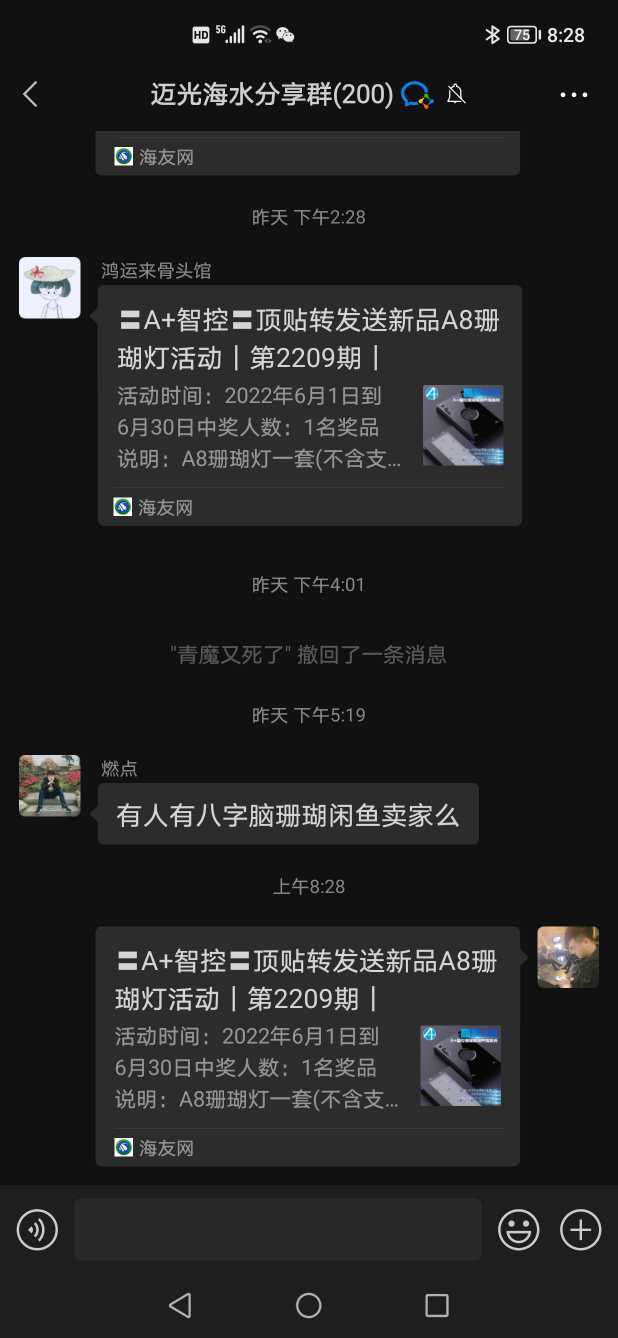The width and height of the screenshot is (618, 1338).
Task: Focus the message text field
Action: tap(277, 1229)
